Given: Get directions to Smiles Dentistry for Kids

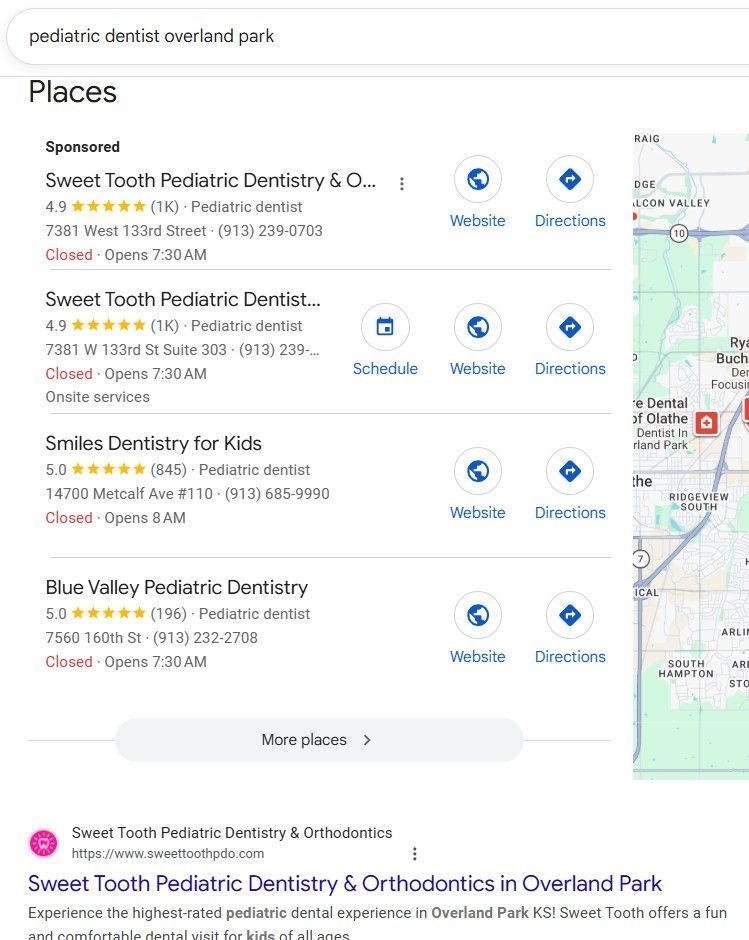Looking at the screenshot, I should pos(570,472).
